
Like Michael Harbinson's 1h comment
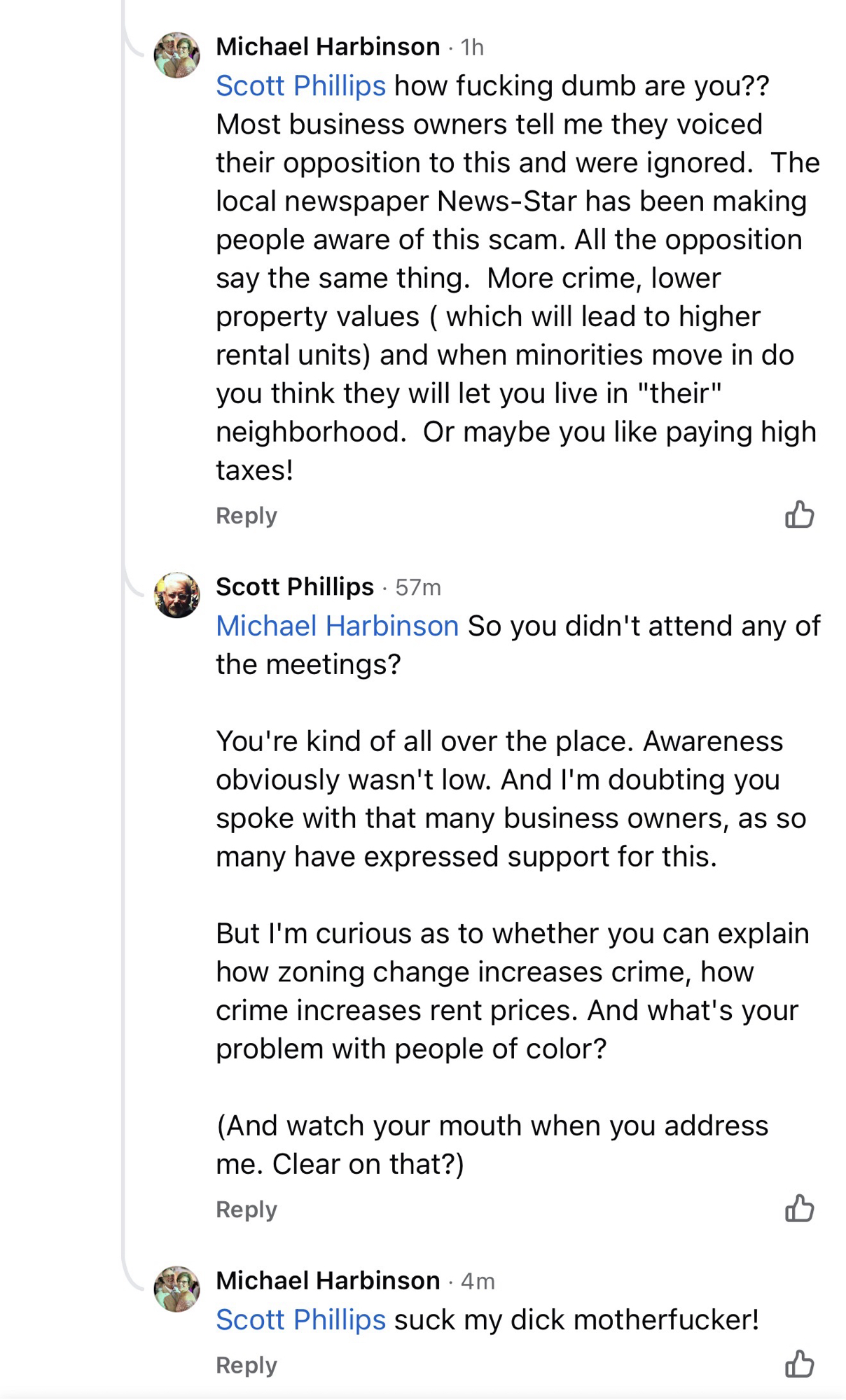[x=799, y=514]
